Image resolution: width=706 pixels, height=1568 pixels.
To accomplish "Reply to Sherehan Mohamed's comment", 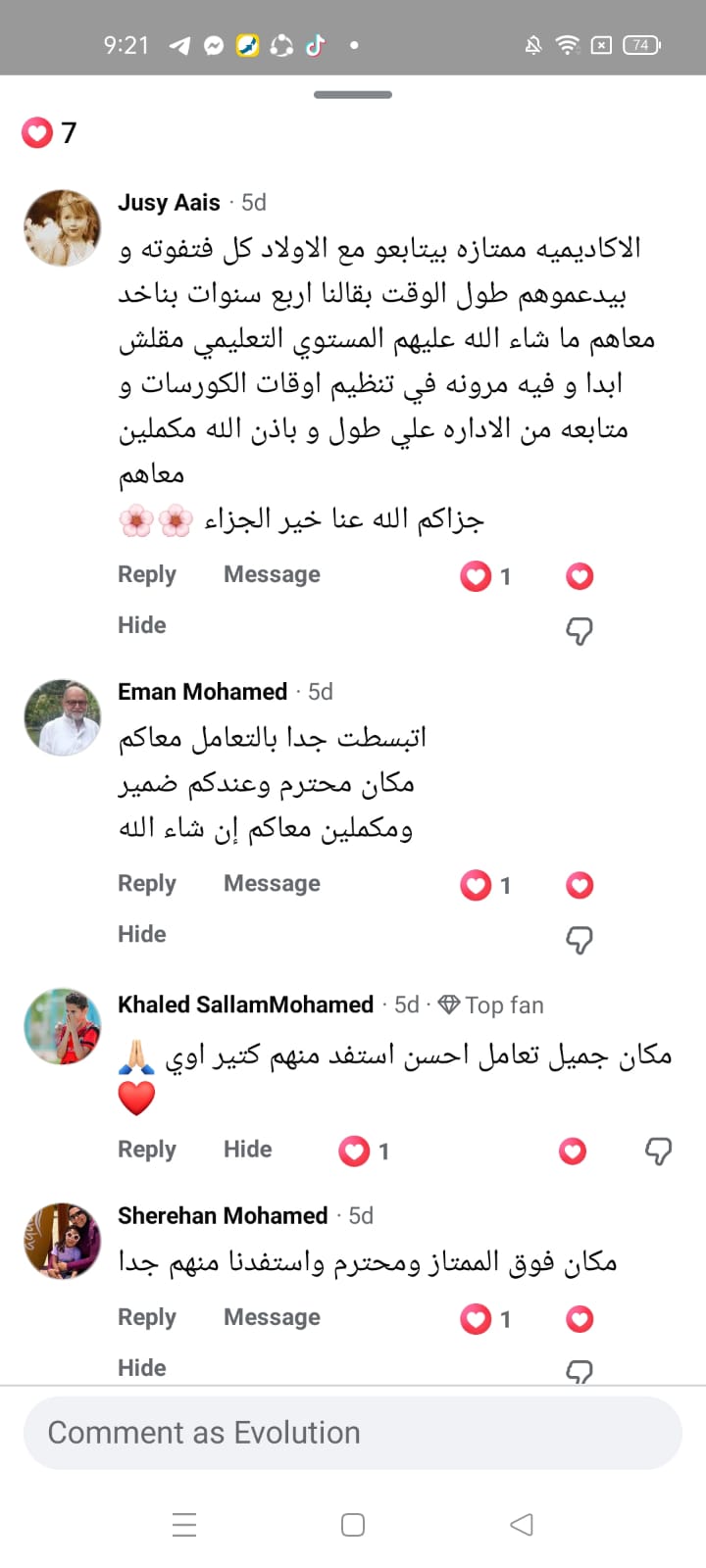I will (x=147, y=1317).
